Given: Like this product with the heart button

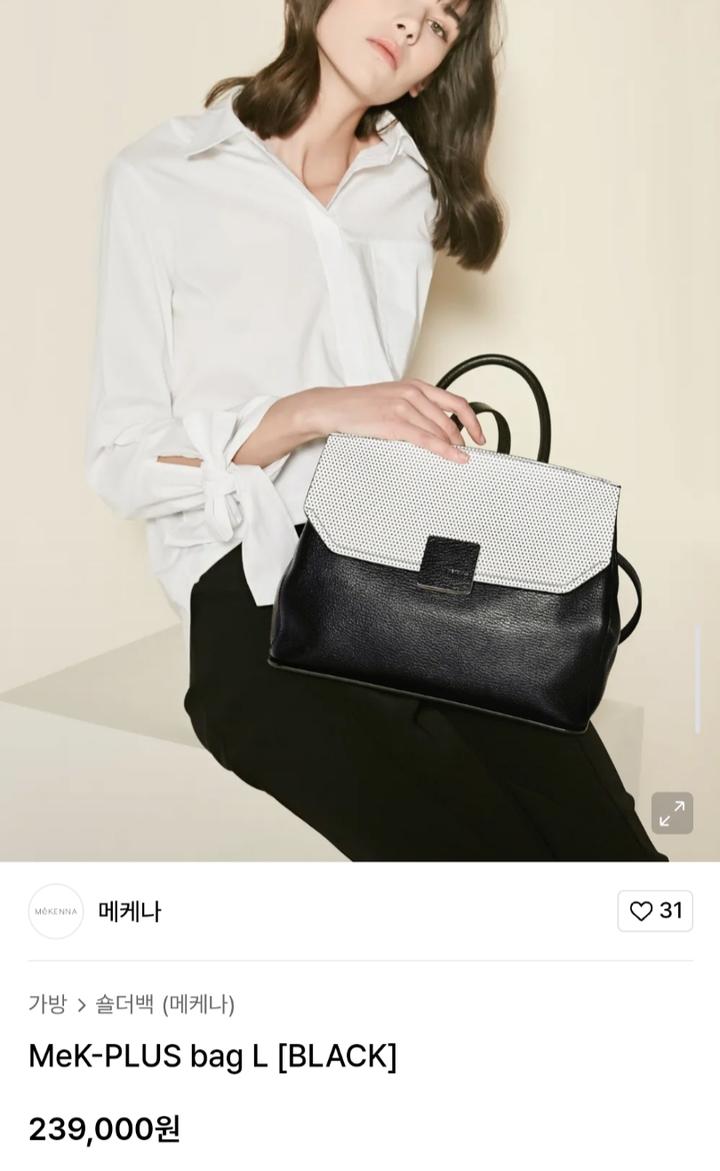Looking at the screenshot, I should click(x=655, y=911).
